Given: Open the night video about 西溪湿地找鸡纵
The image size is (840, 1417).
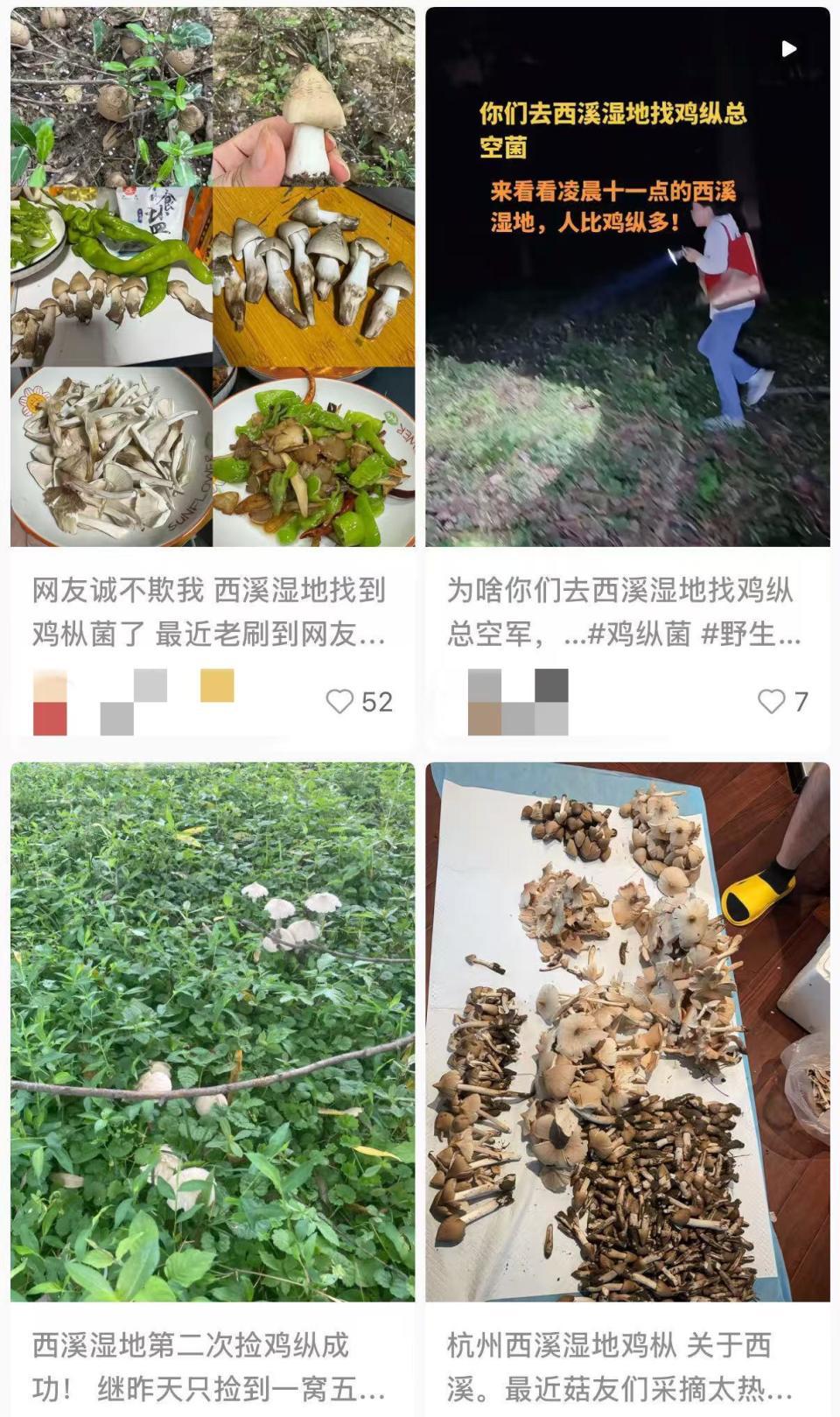Looking at the screenshot, I should tap(627, 277).
